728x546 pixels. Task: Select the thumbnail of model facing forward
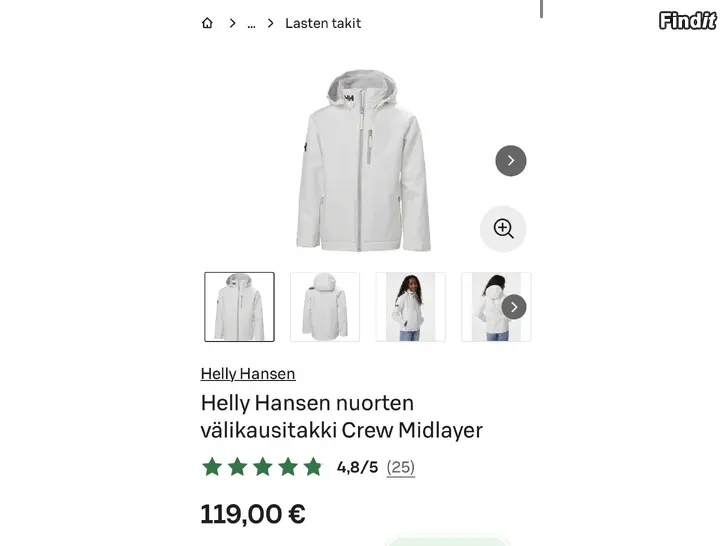pyautogui.click(x=410, y=307)
